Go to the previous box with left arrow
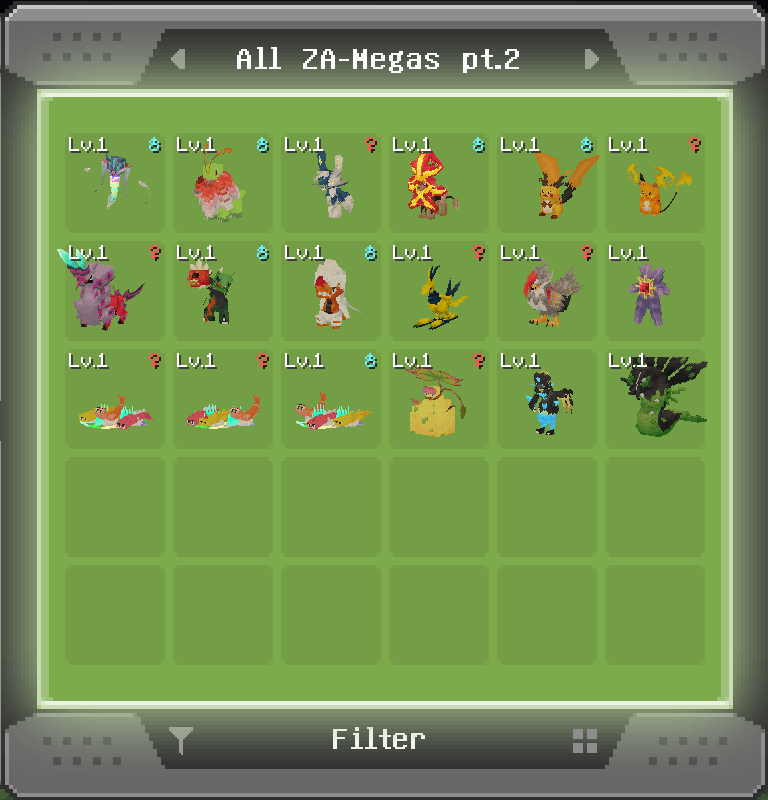This screenshot has height=800, width=768. point(178,59)
